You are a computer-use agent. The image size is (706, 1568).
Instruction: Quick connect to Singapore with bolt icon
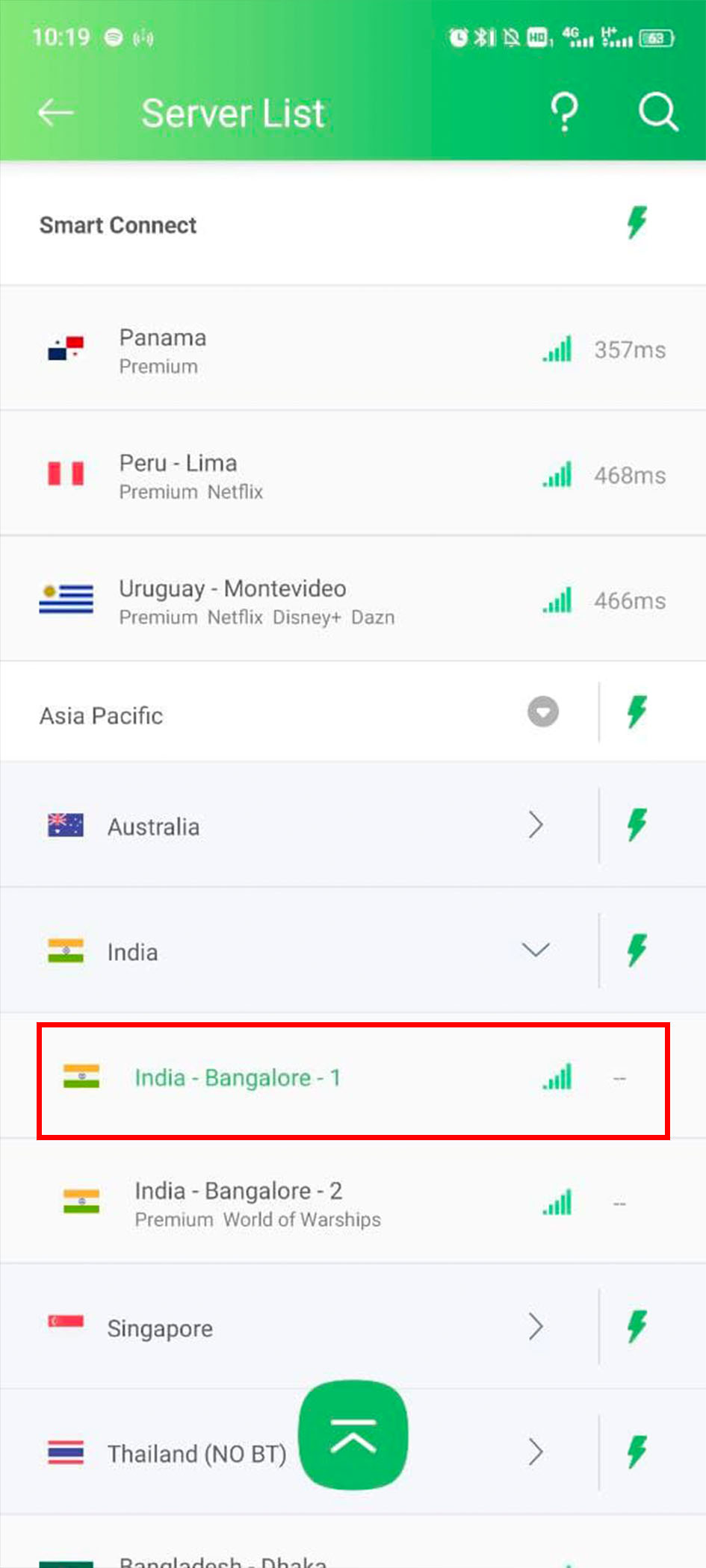coord(637,1327)
